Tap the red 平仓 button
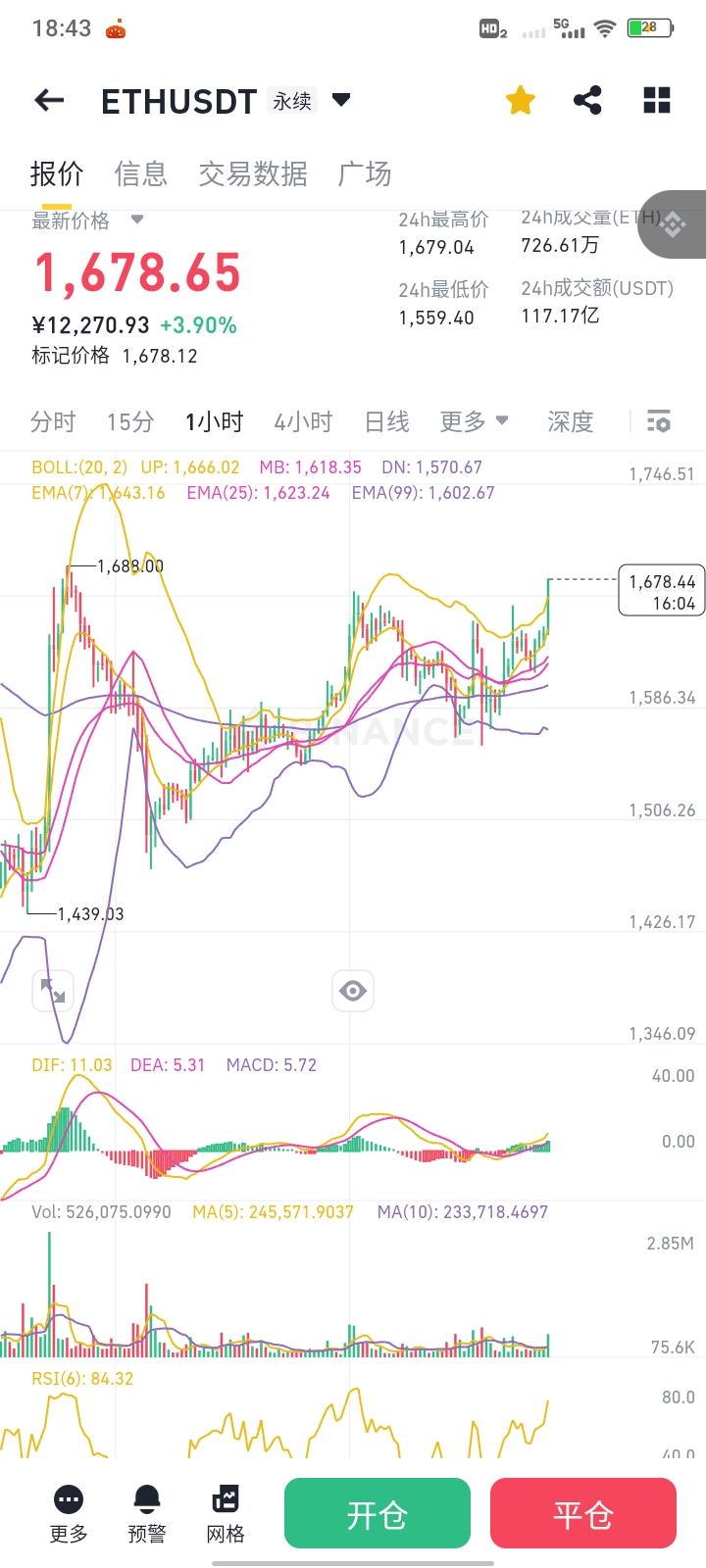 [583, 1514]
